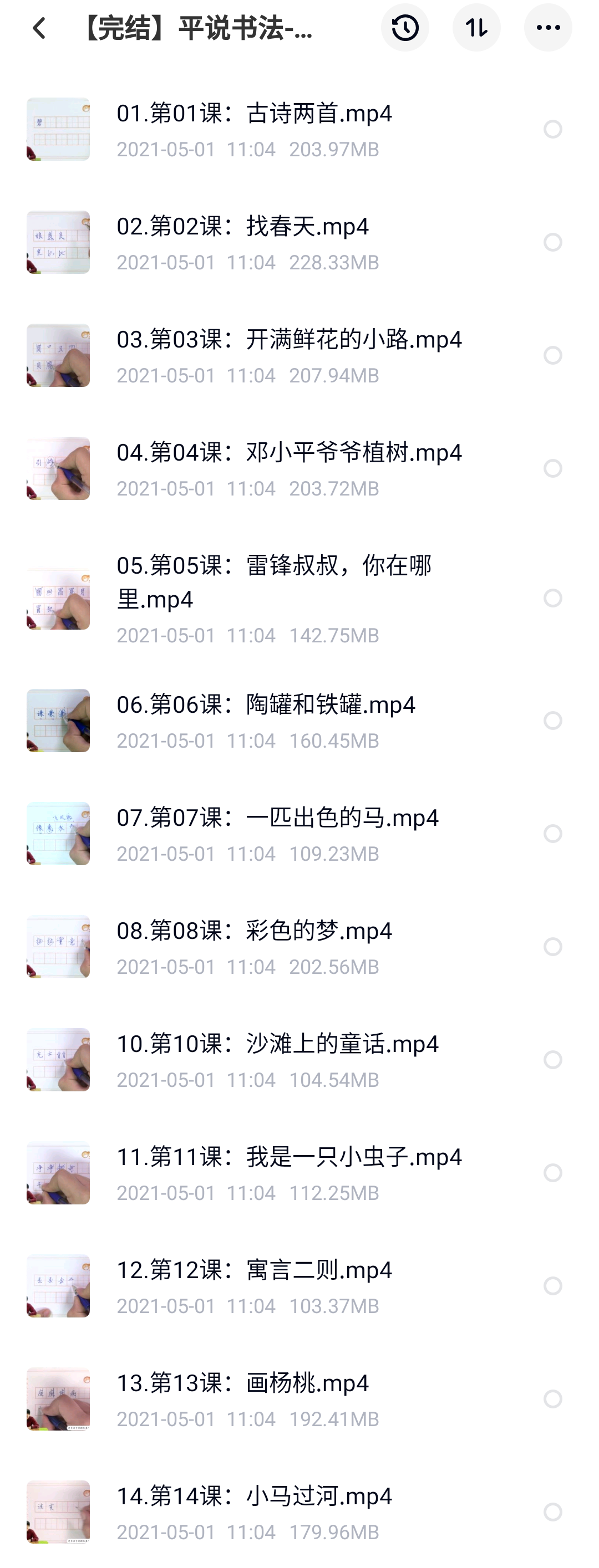This screenshot has height=1568, width=599.
Task: Go back from the 平说书法 folder
Action: coord(39,28)
